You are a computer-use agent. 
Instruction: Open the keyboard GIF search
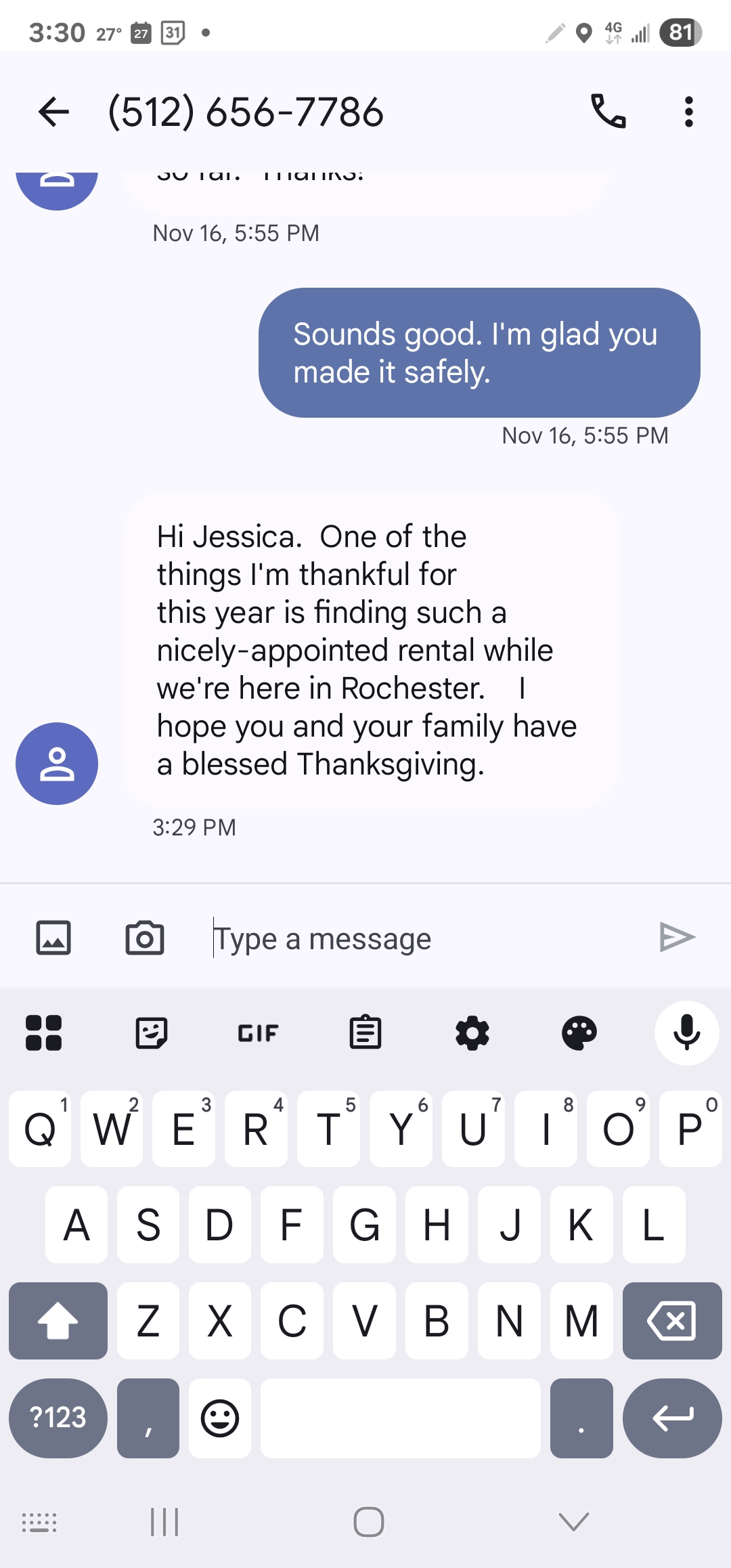[x=258, y=1033]
